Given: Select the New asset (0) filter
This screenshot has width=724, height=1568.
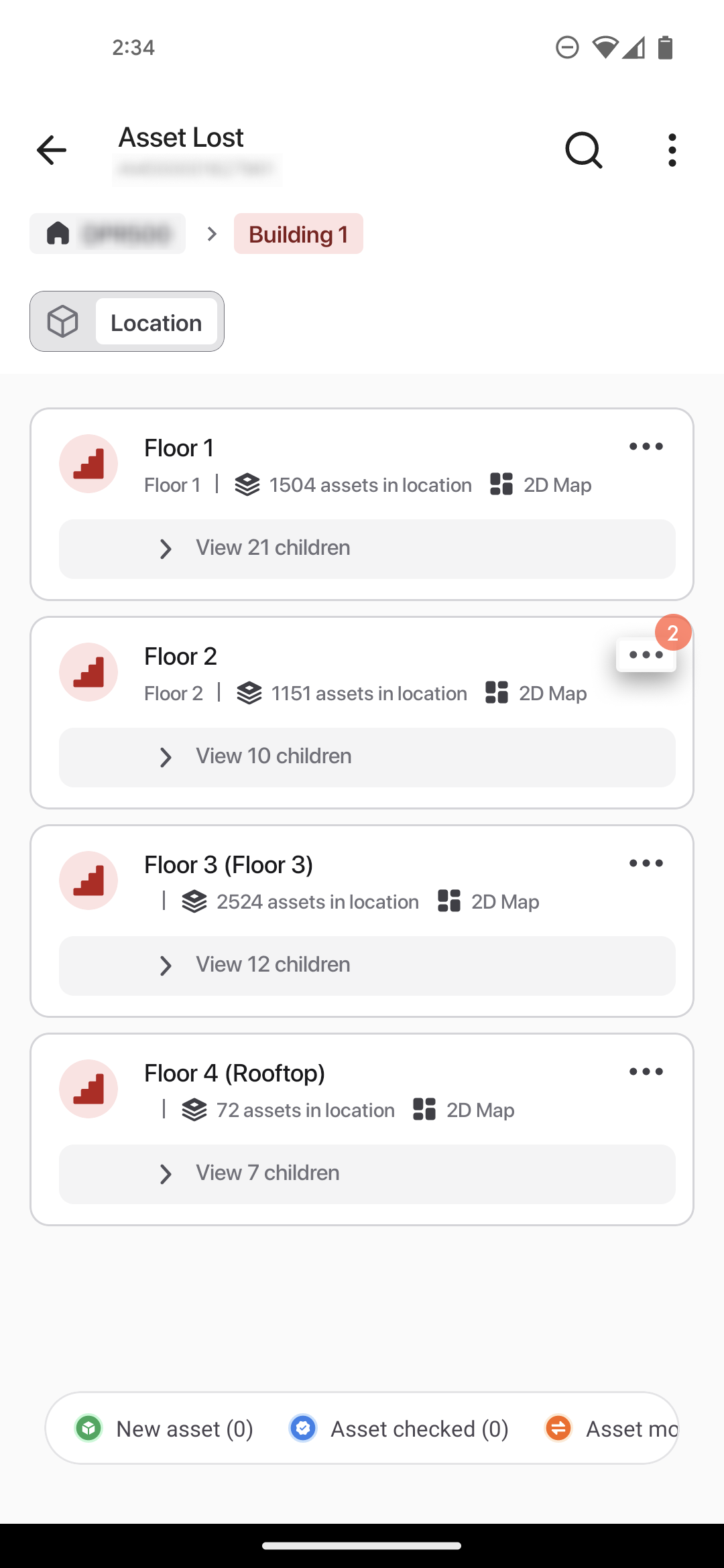Looking at the screenshot, I should coord(164,1429).
